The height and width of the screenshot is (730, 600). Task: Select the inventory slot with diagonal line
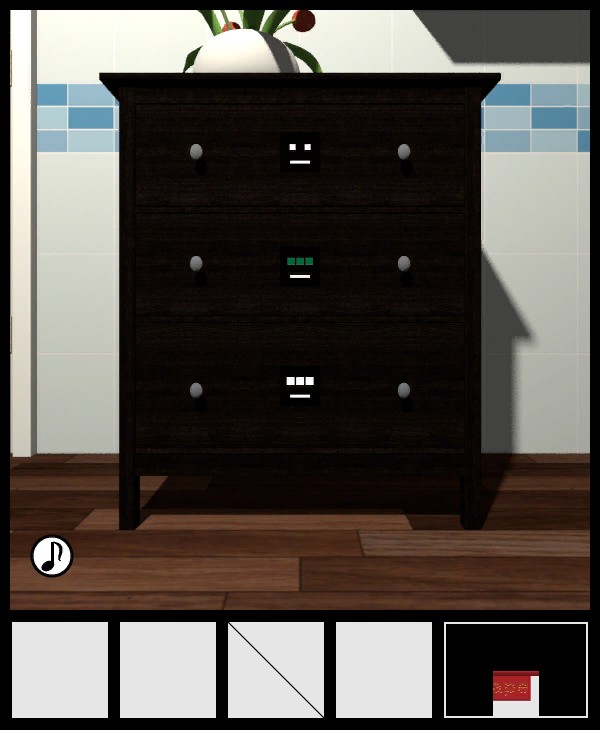tap(276, 670)
